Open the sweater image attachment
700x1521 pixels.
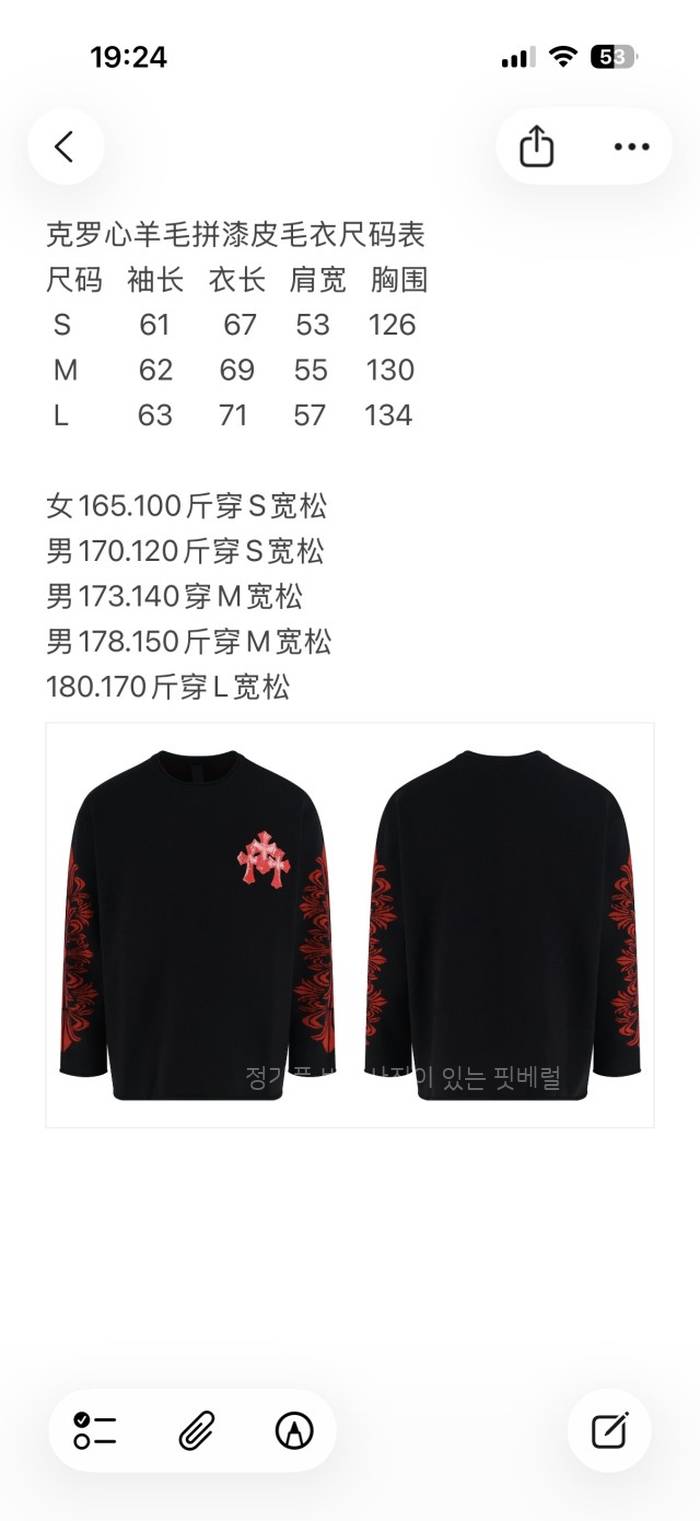(349, 924)
